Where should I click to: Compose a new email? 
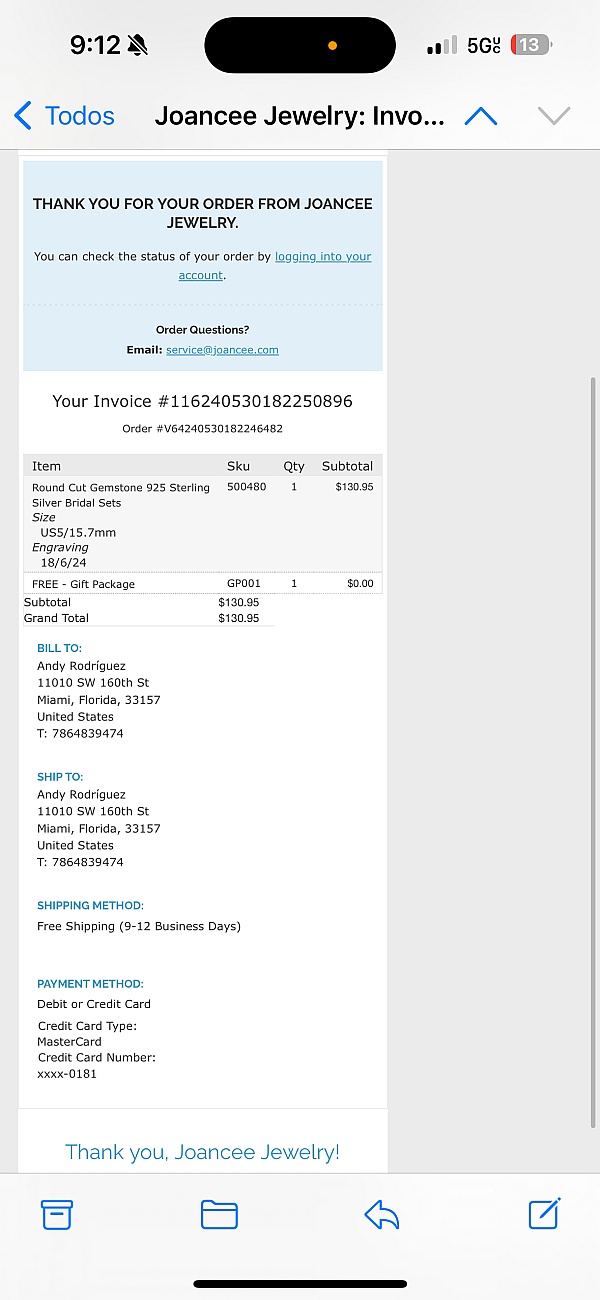tap(544, 1213)
